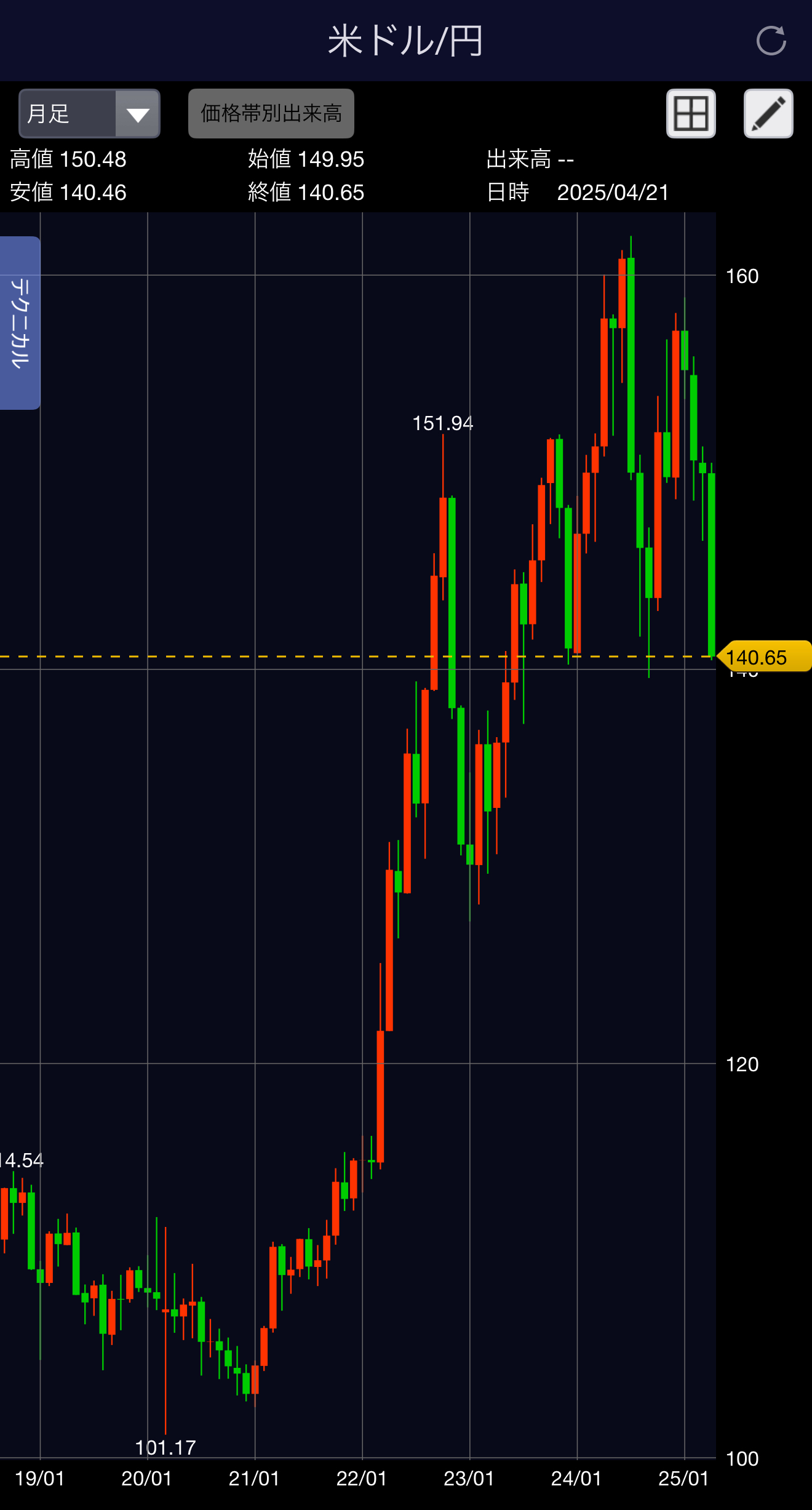Open the pencil drawing tool
The height and width of the screenshot is (1510, 812).
[x=768, y=113]
